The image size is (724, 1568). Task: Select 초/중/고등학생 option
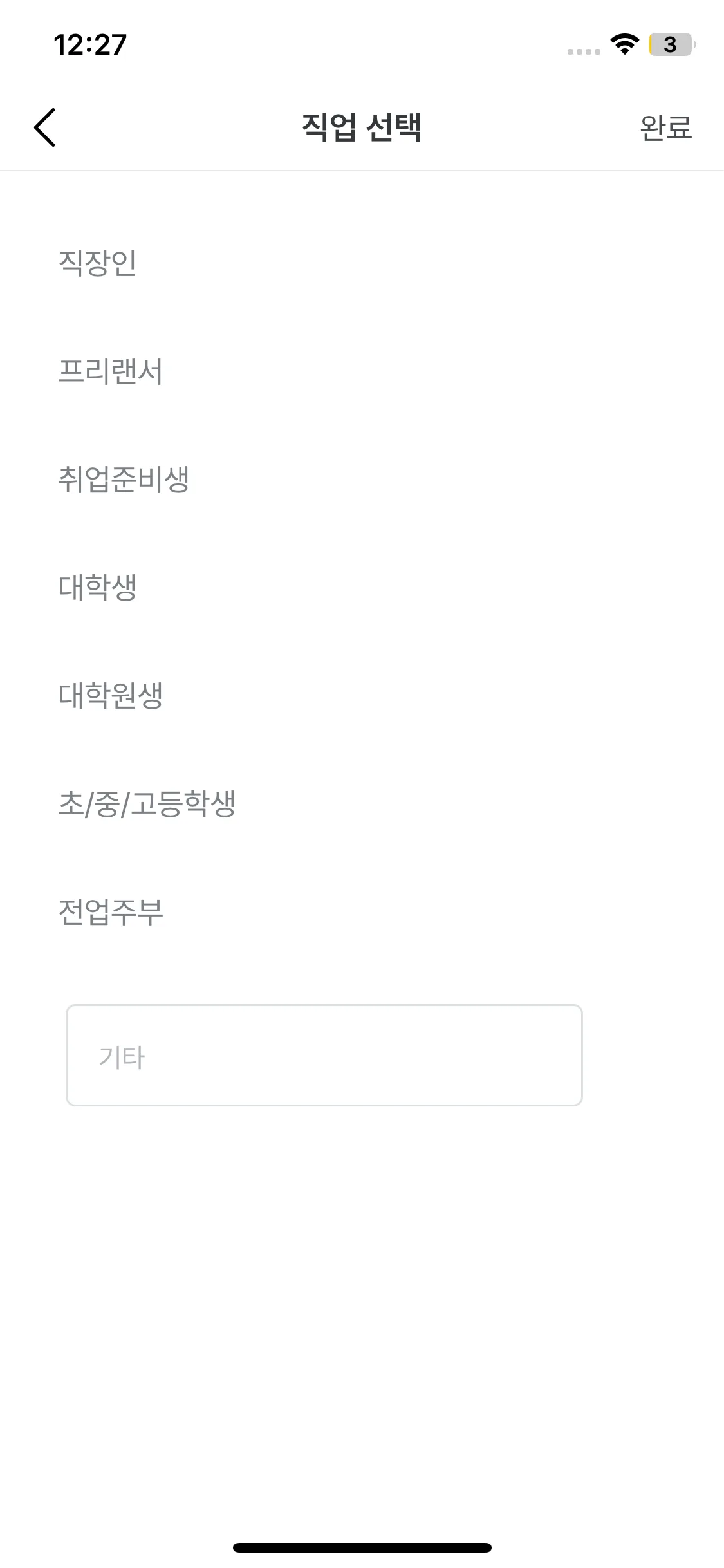pyautogui.click(x=147, y=803)
